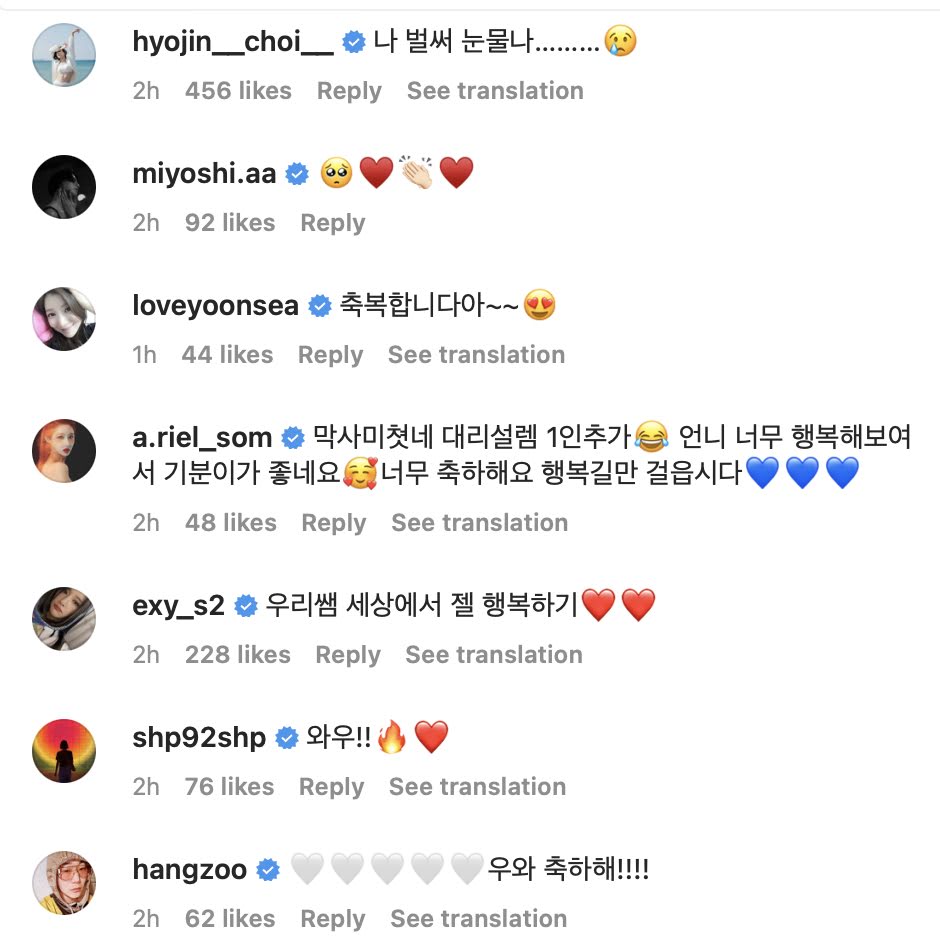Open a.riel_som's profile avatar
The width and height of the screenshot is (940, 948).
pyautogui.click(x=64, y=451)
